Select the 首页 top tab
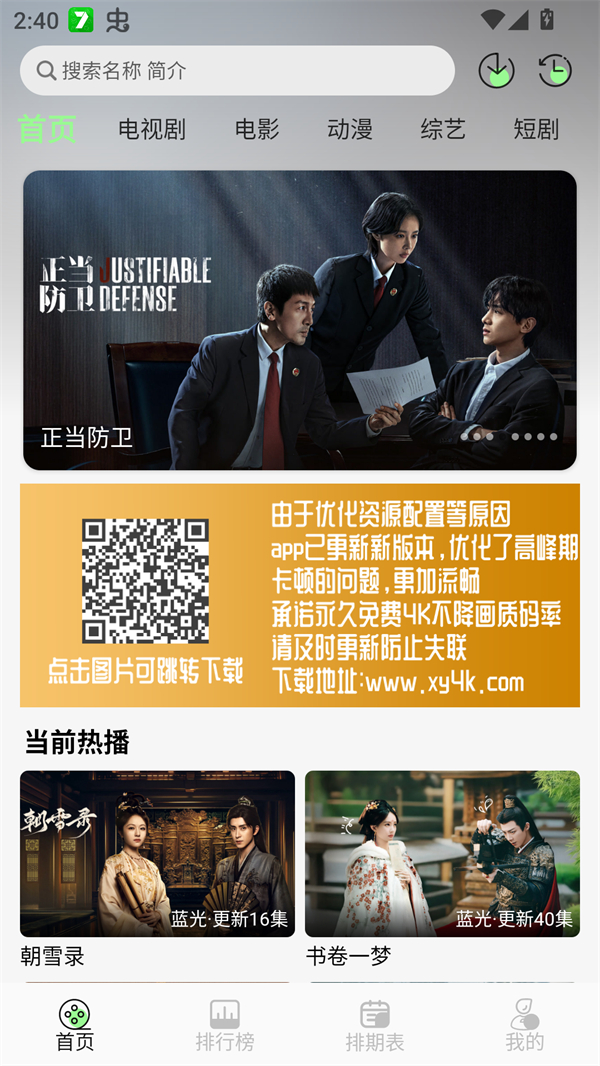 (47, 129)
